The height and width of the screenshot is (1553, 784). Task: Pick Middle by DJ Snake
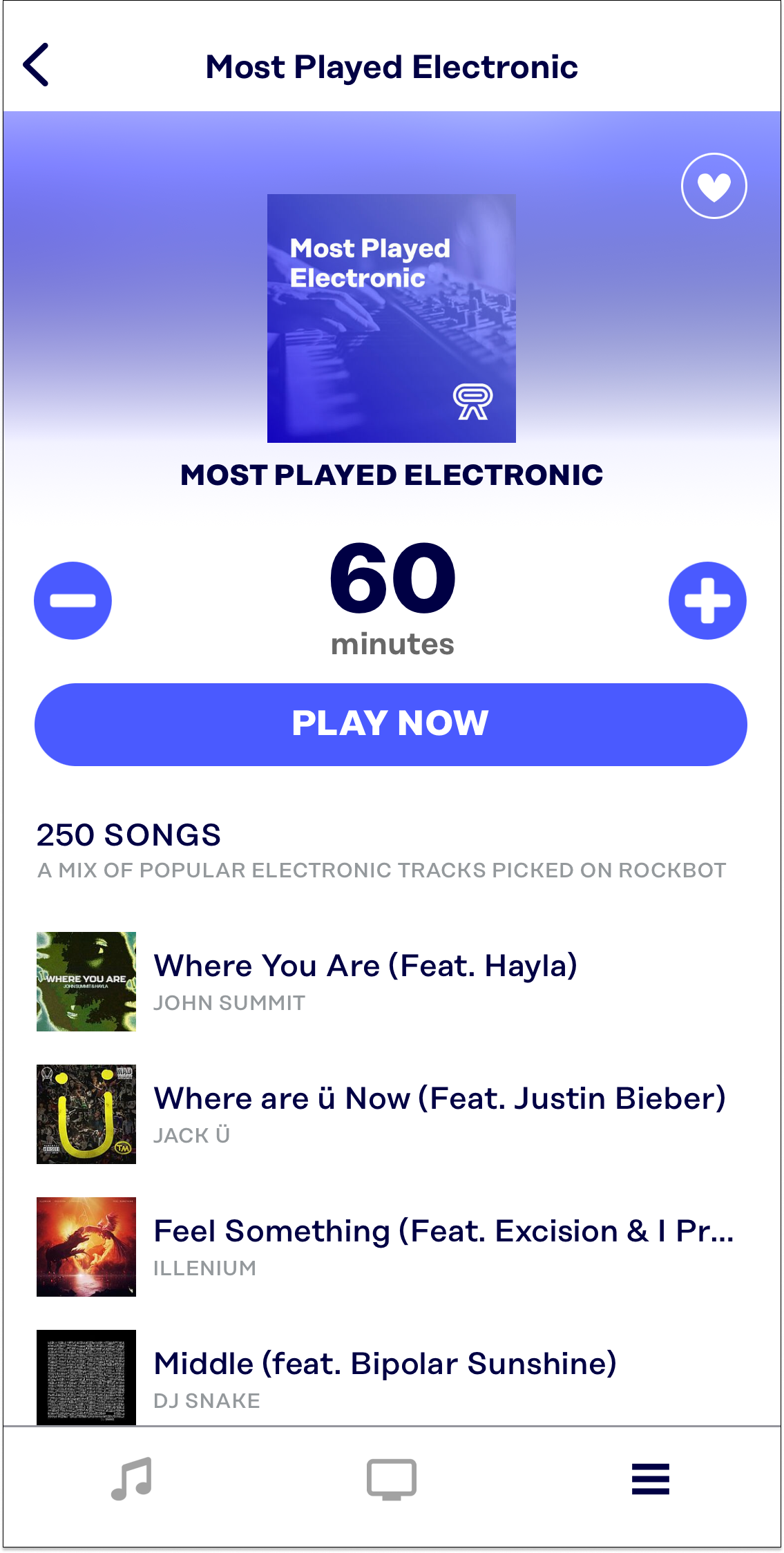(384, 1378)
